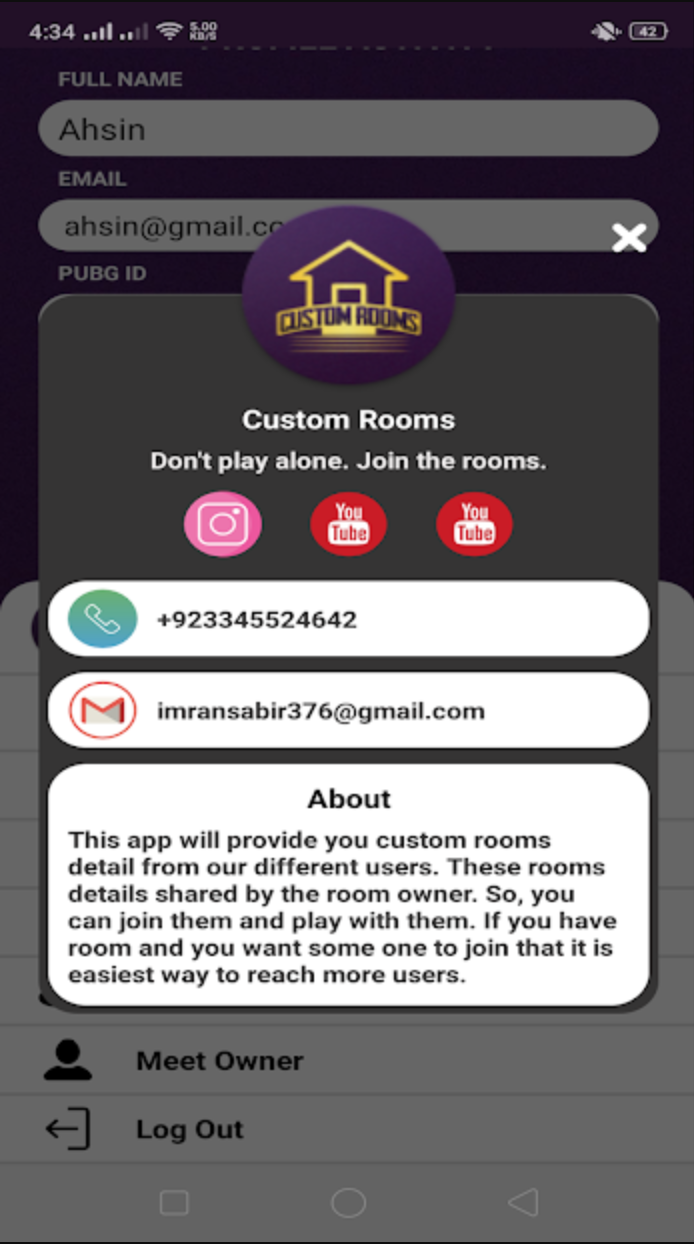Image resolution: width=694 pixels, height=1244 pixels.
Task: Edit the Full Name field Ahsin
Action: pyautogui.click(x=348, y=129)
